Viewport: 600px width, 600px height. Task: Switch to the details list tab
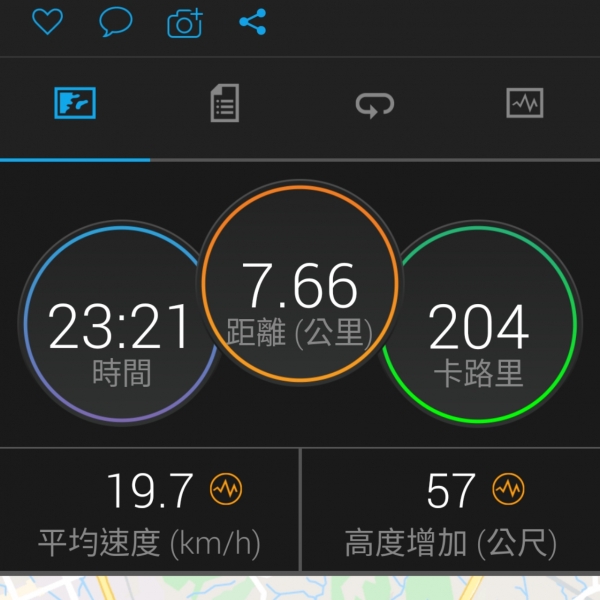coord(225,103)
